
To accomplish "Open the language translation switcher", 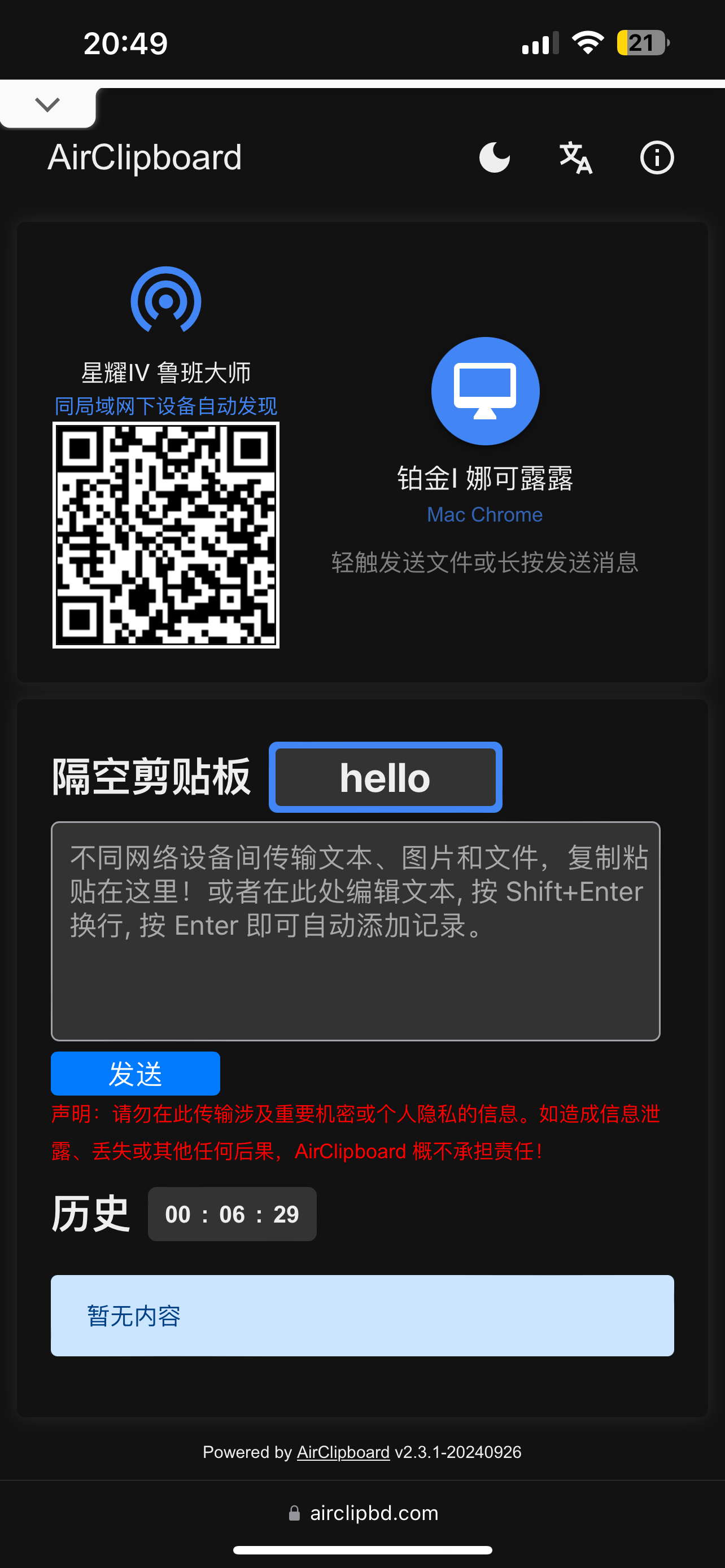I will [575, 157].
